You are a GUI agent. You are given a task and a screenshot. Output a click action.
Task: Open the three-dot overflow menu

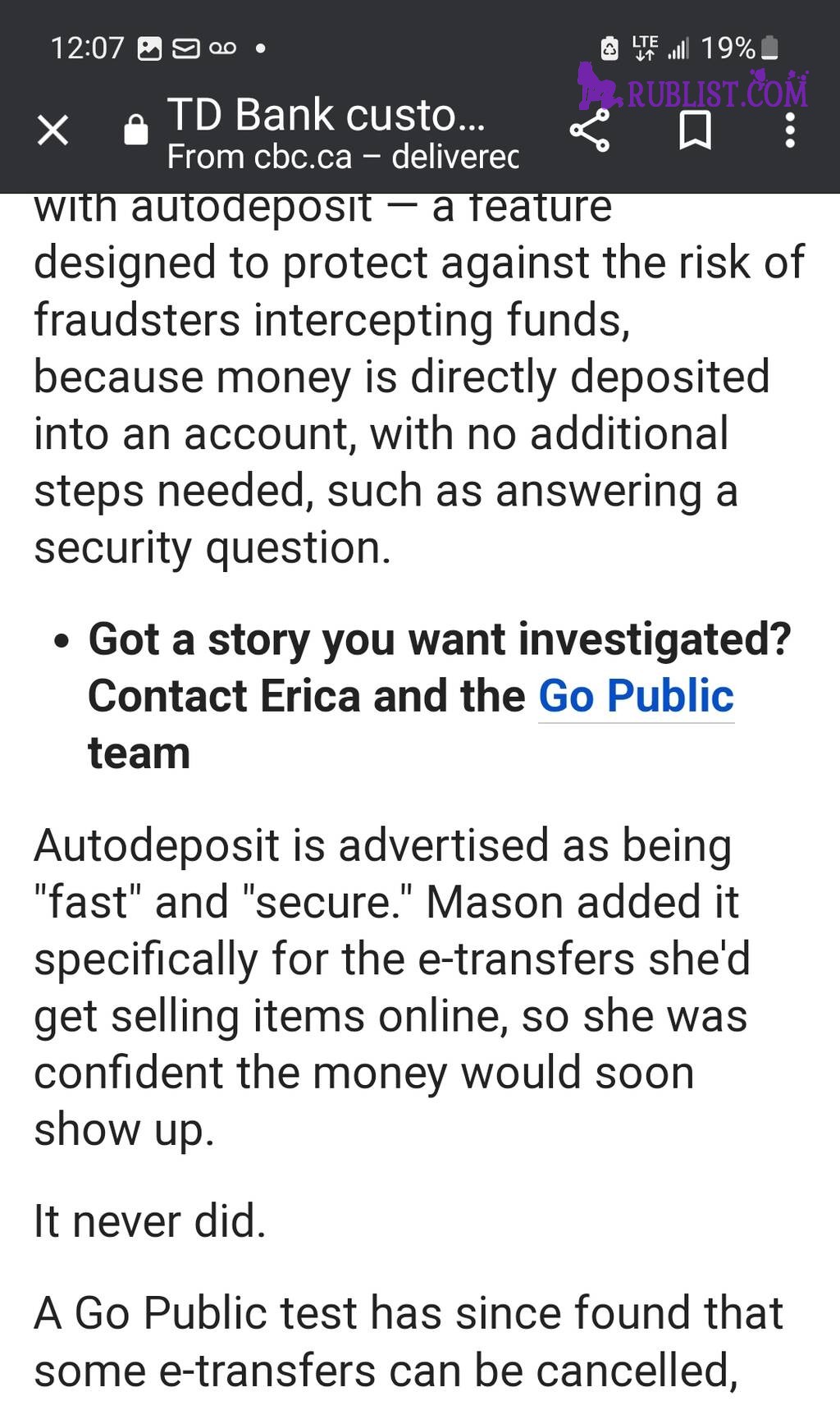point(789,130)
